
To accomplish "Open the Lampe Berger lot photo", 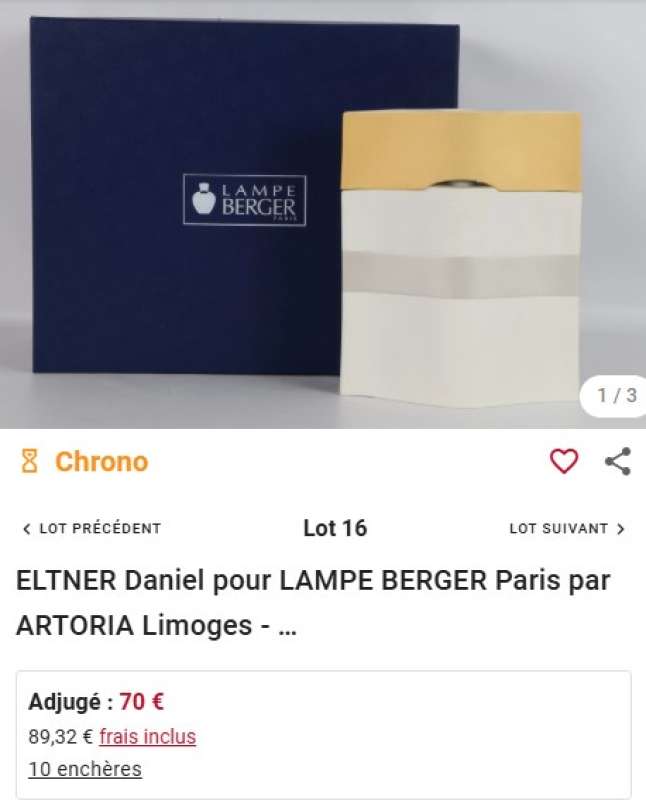I will (x=322, y=215).
